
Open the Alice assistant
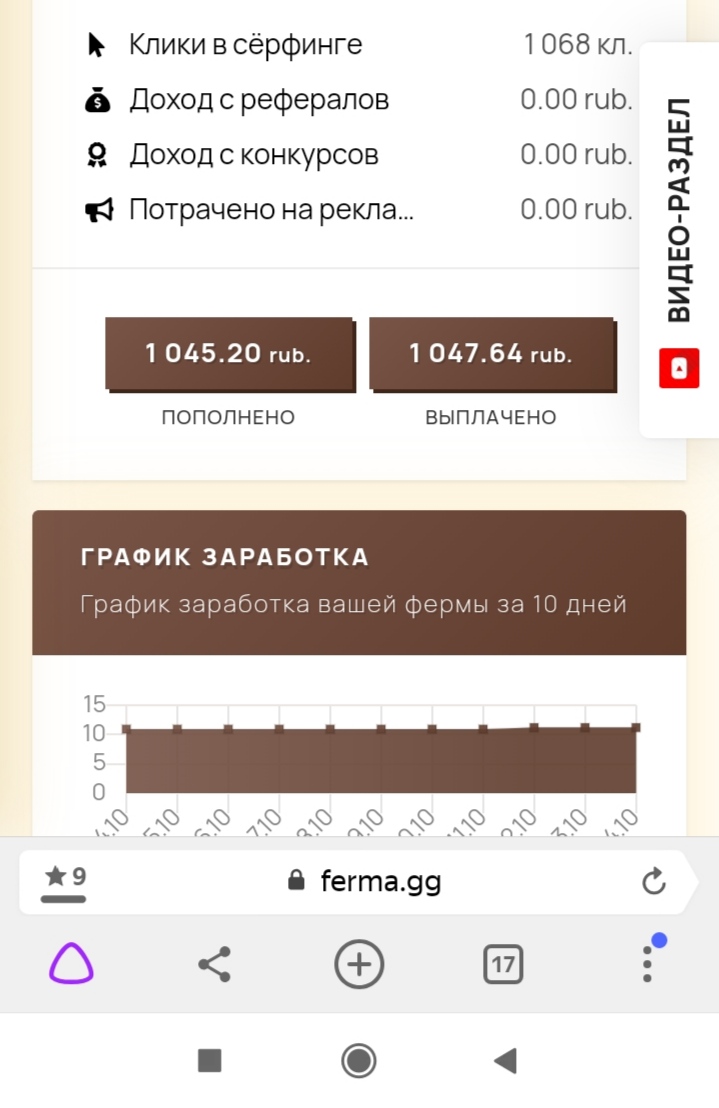73,965
